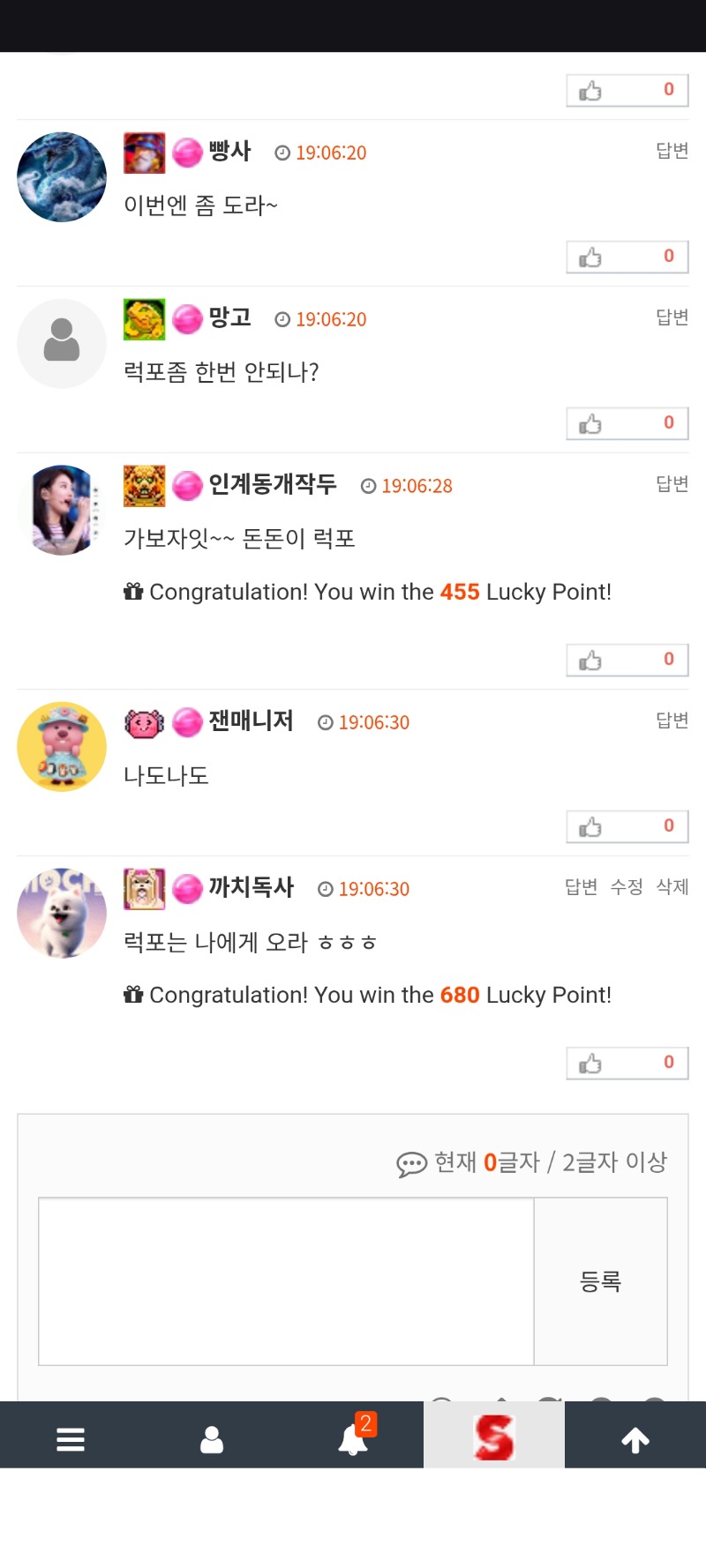This screenshot has width=706, height=1568.
Task: Open the user profile icon
Action: pyautogui.click(x=212, y=1439)
